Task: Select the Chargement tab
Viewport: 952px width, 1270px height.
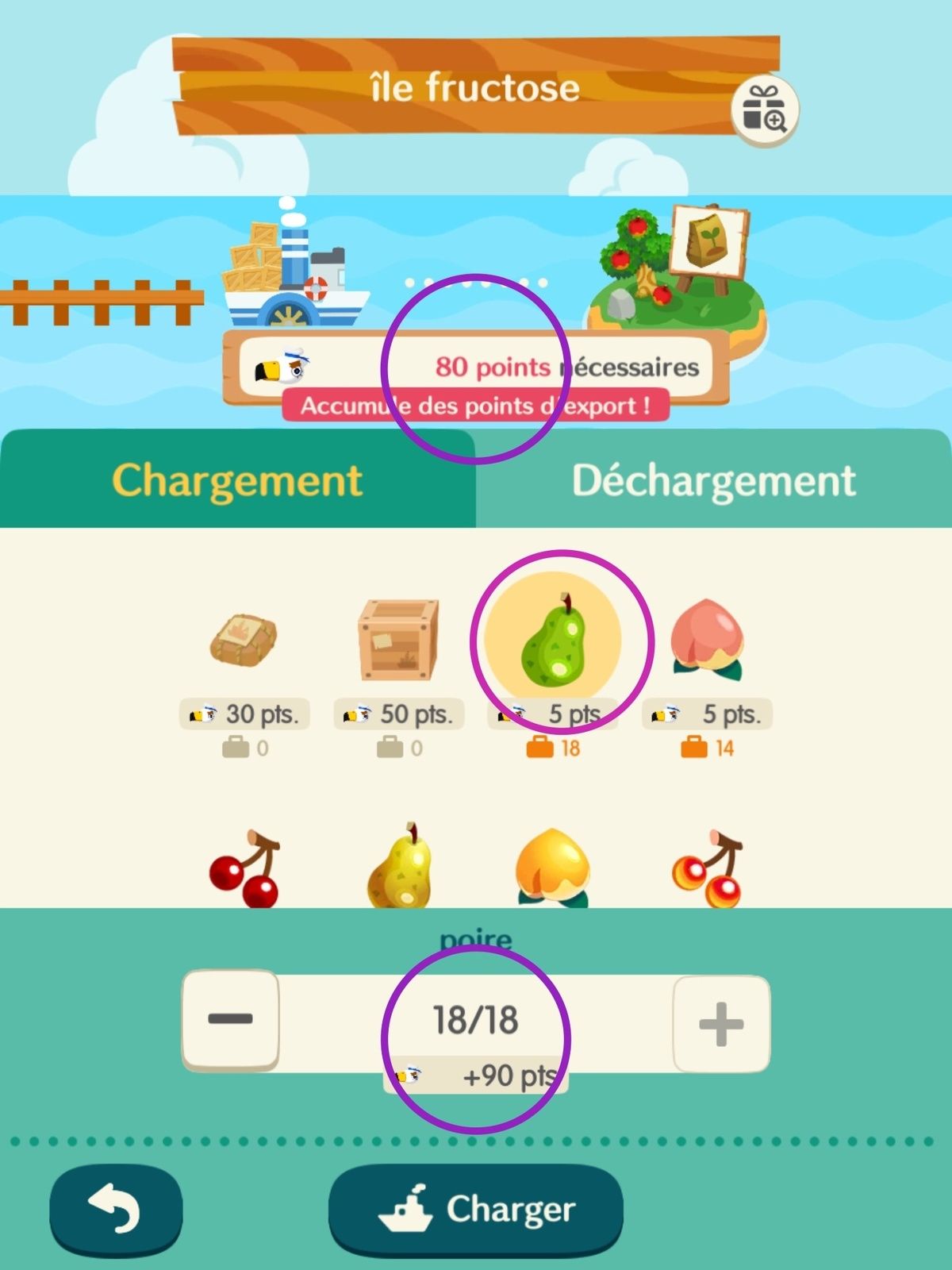Action: [x=237, y=480]
